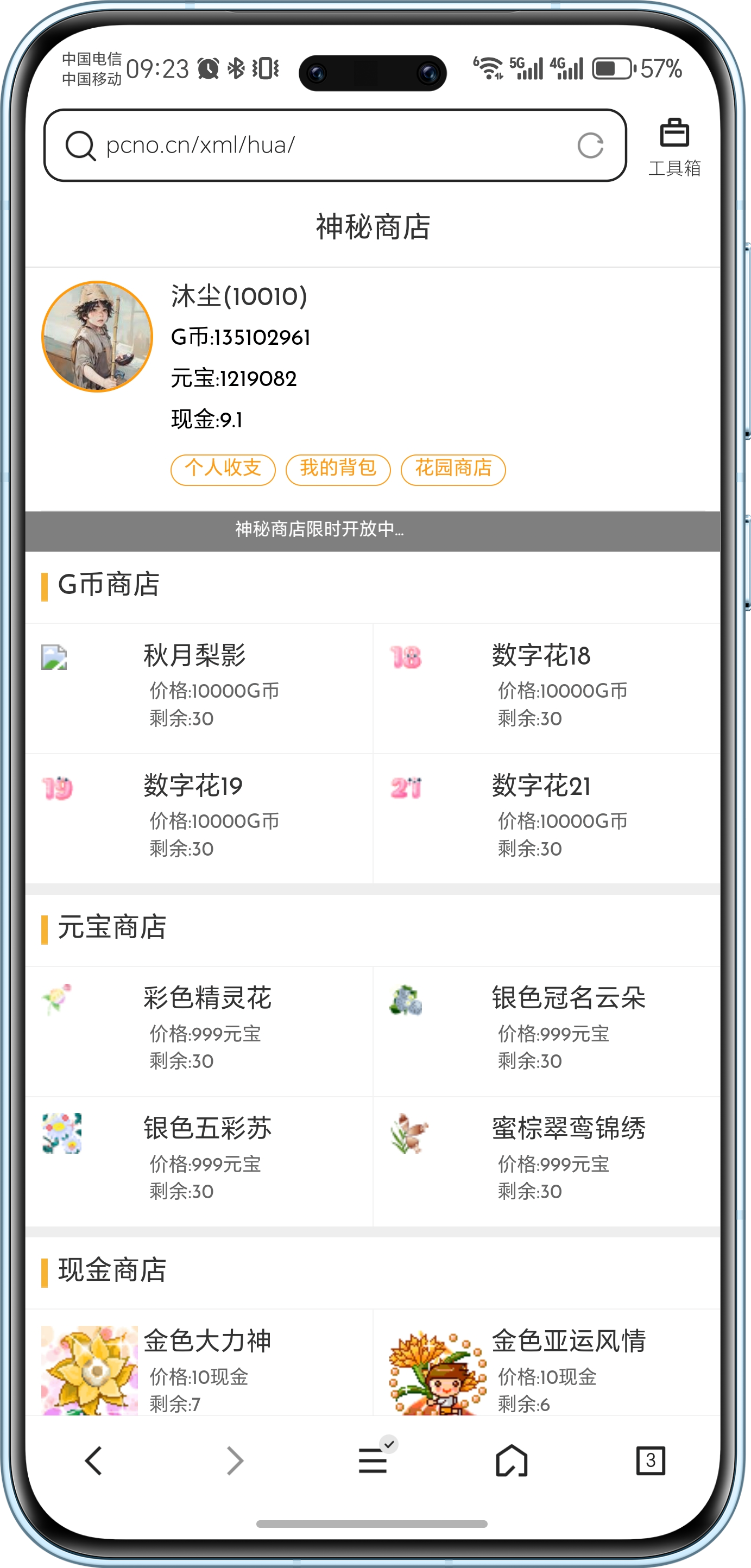Go to the browser home page
Viewport: 751px width, 1568px height.
511,1461
